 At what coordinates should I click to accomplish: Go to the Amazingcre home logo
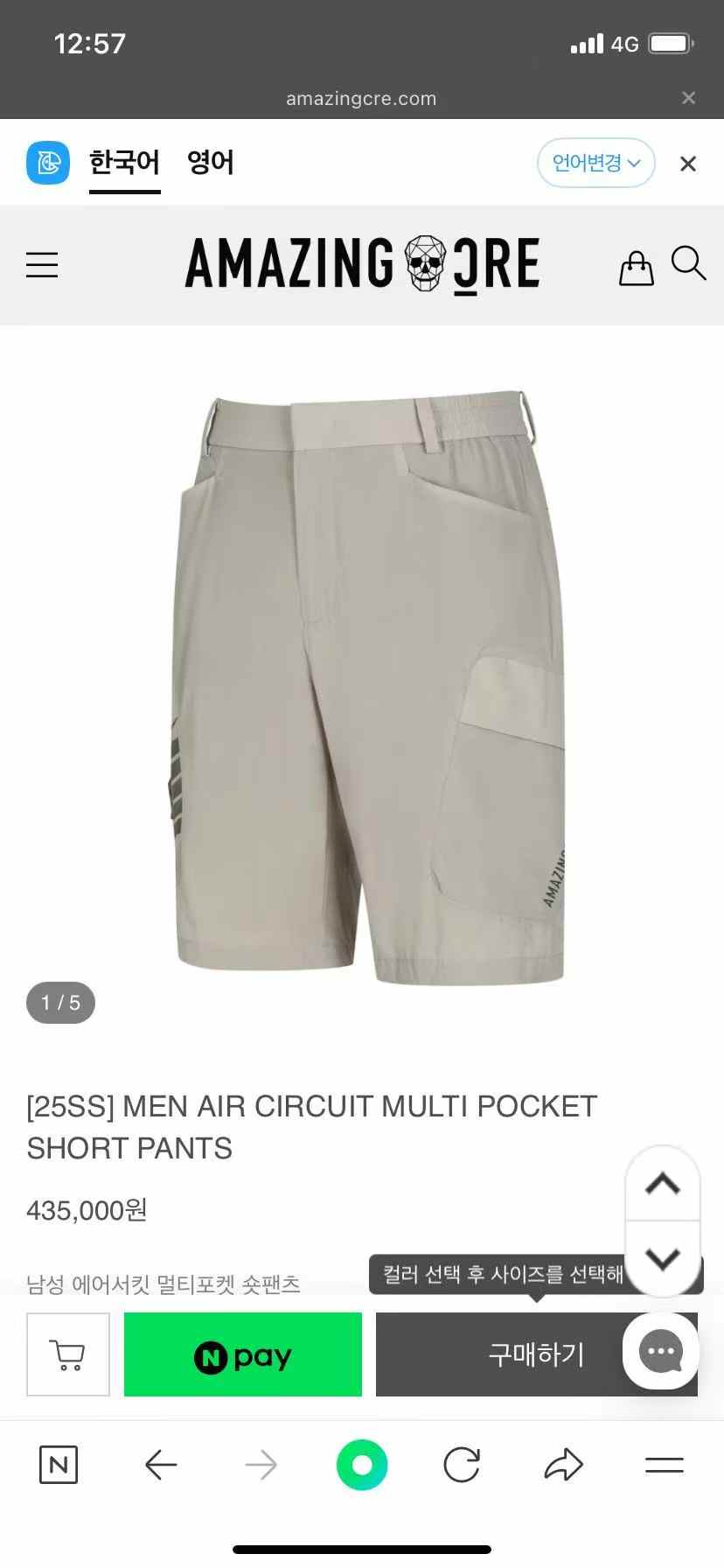[362, 263]
